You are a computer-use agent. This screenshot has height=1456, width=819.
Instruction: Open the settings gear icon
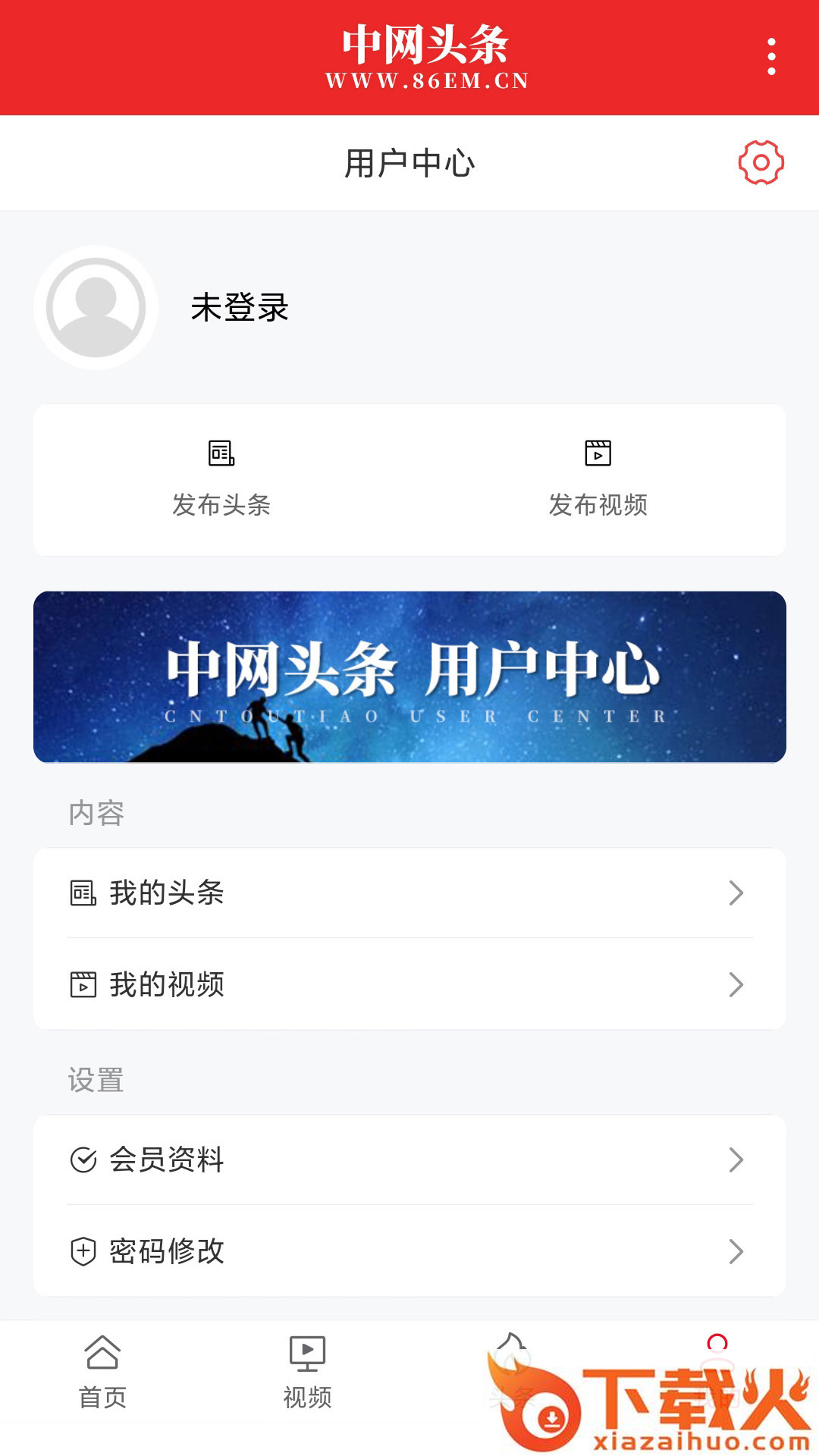point(761,162)
